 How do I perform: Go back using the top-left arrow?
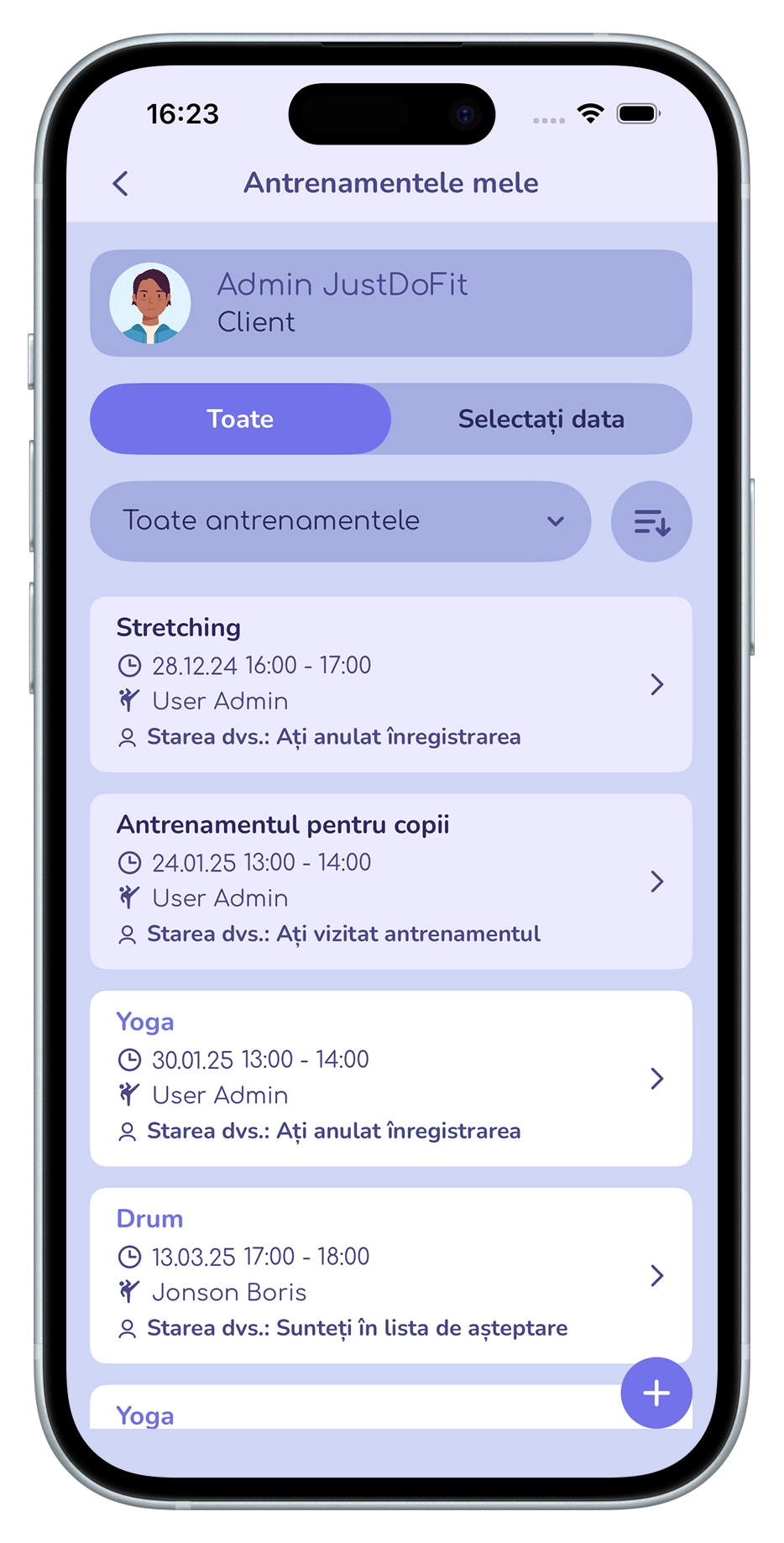click(x=121, y=183)
